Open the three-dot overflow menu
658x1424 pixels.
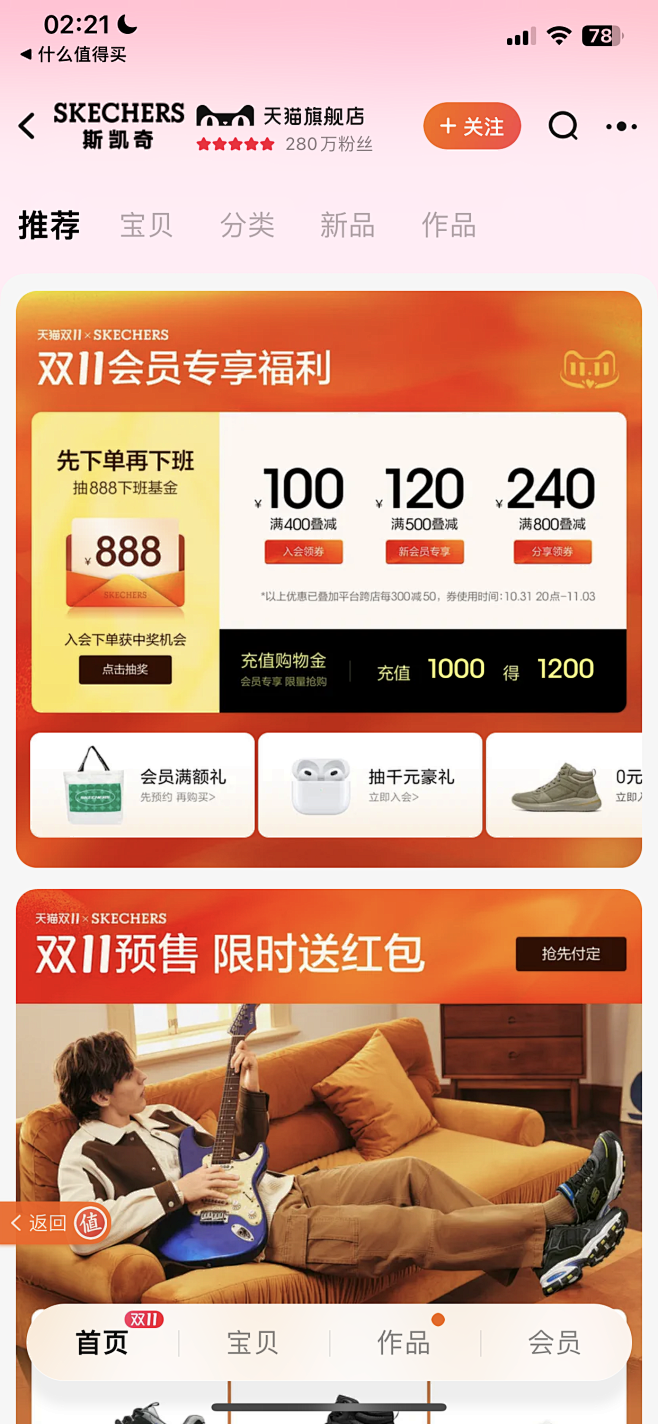click(x=621, y=126)
